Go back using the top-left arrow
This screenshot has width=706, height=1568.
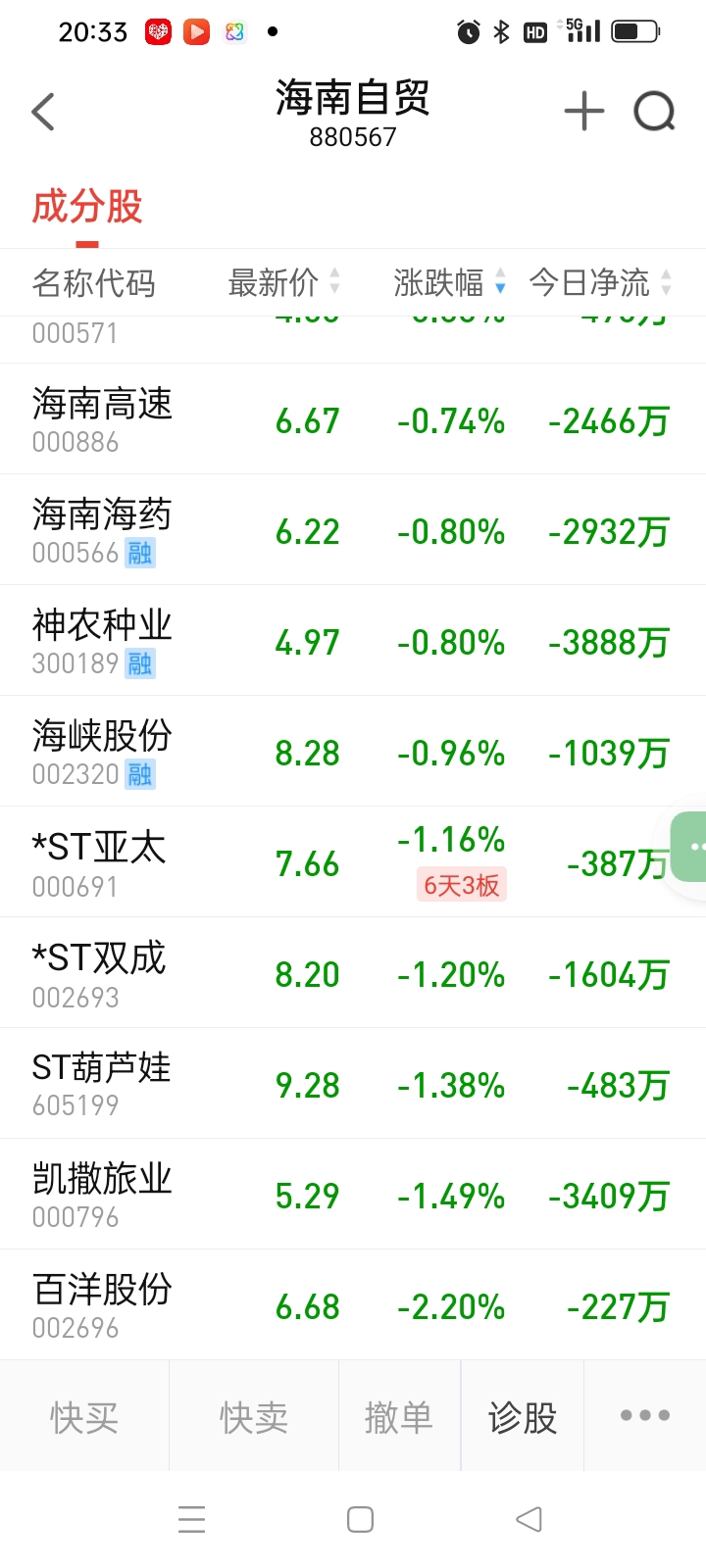pos(43,112)
